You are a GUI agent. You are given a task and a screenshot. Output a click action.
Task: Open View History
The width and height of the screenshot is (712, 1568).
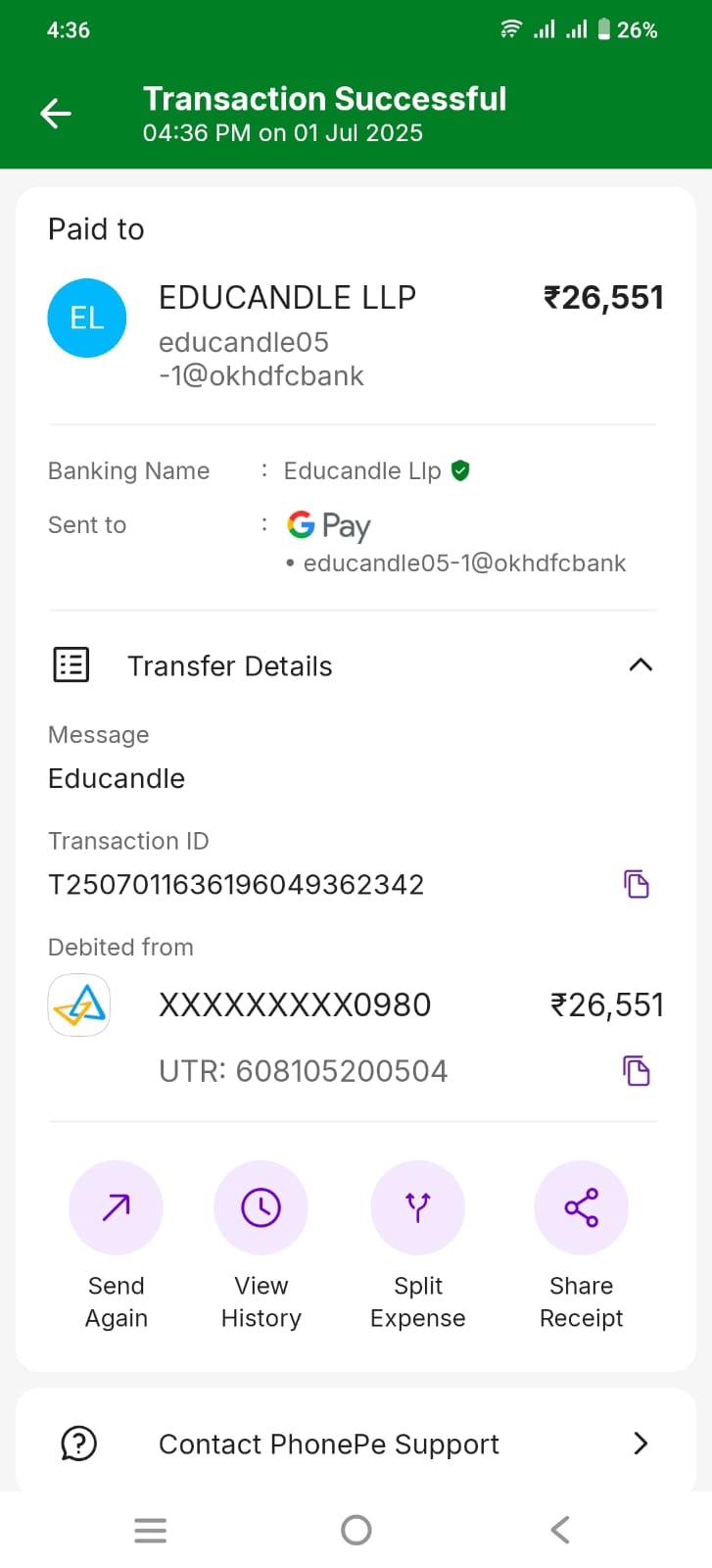[261, 1208]
